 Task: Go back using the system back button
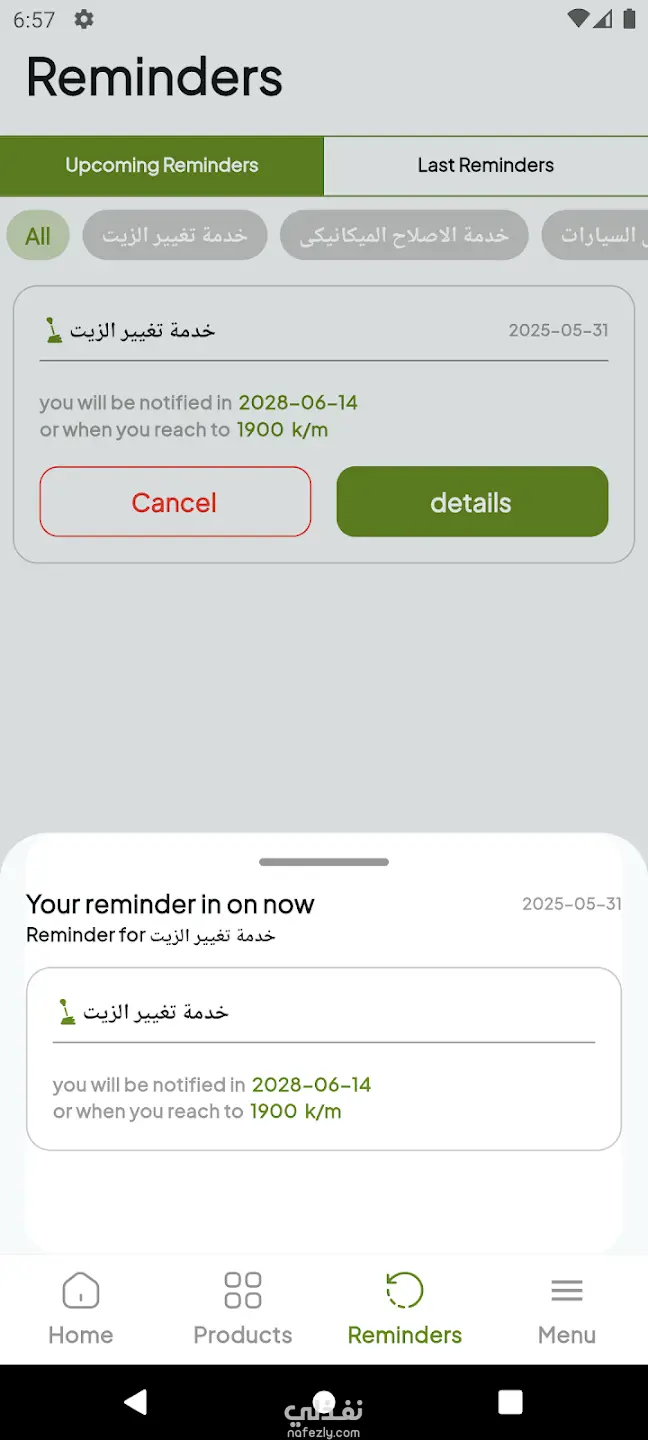pyautogui.click(x=136, y=1402)
